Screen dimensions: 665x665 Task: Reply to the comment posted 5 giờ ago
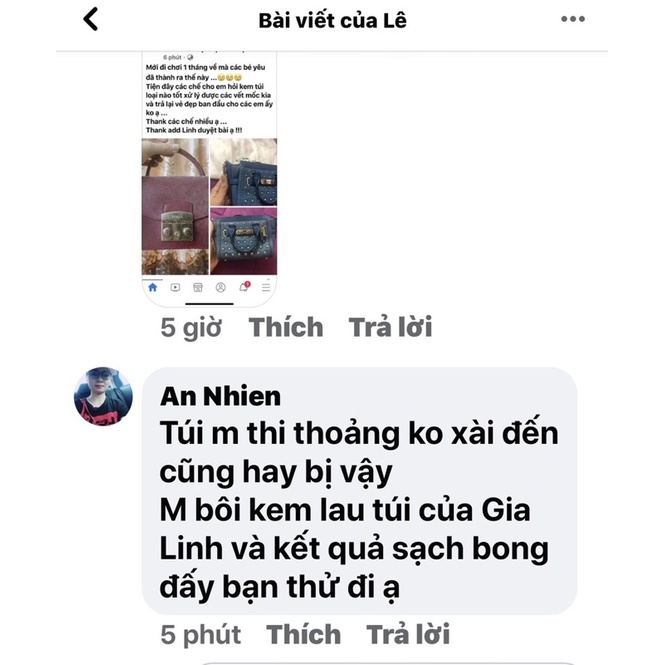tap(390, 327)
